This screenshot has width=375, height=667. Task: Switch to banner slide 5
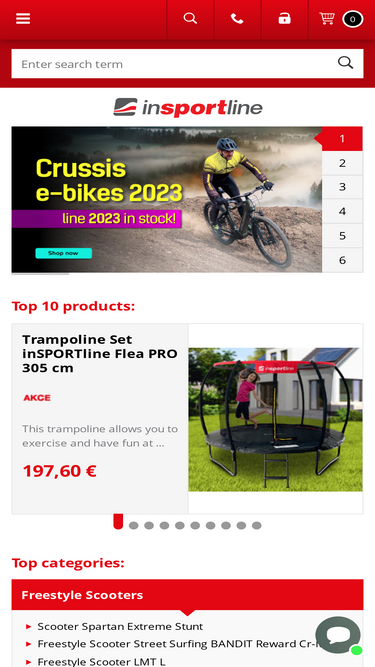click(342, 236)
